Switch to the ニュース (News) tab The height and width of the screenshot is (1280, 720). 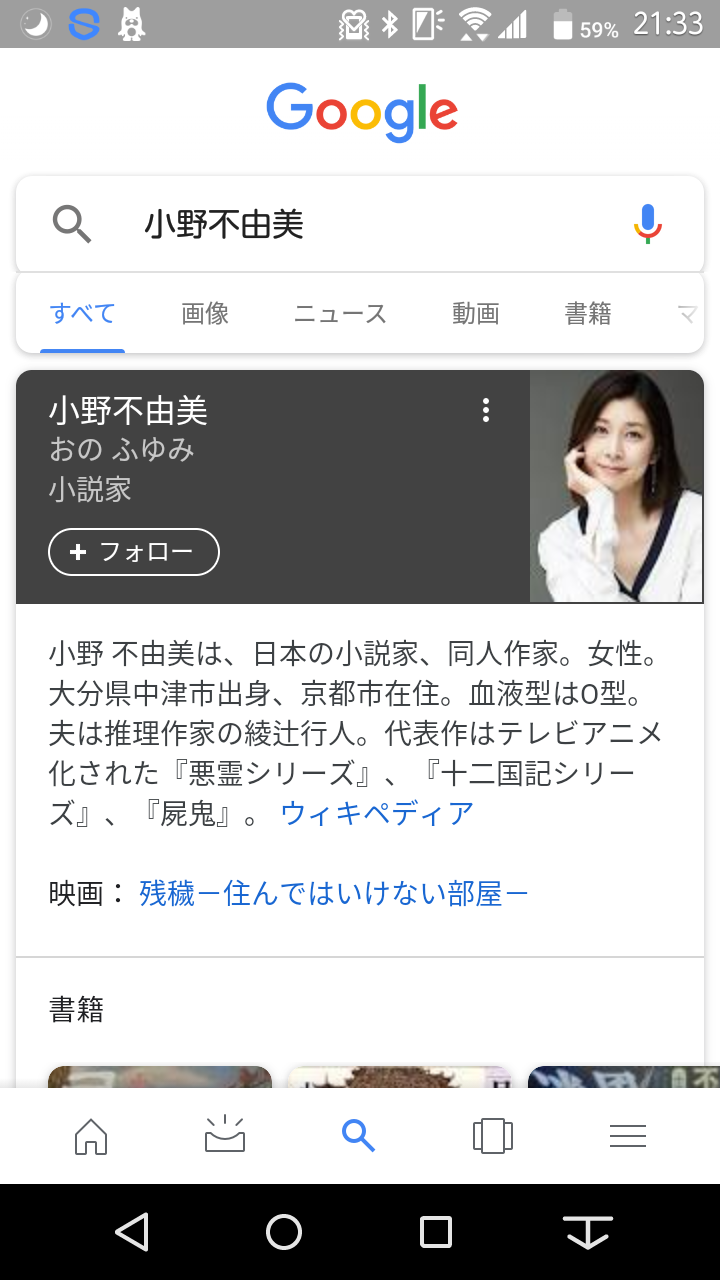[341, 313]
